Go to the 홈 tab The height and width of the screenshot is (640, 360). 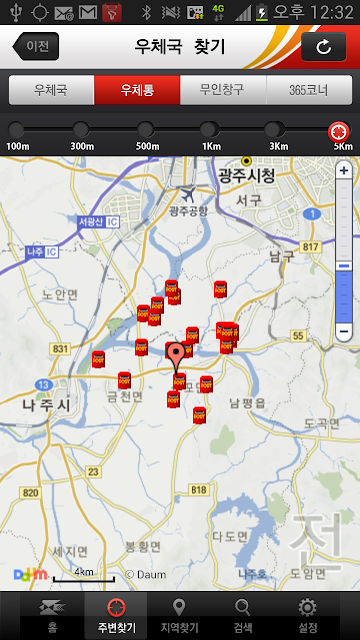(x=52, y=616)
